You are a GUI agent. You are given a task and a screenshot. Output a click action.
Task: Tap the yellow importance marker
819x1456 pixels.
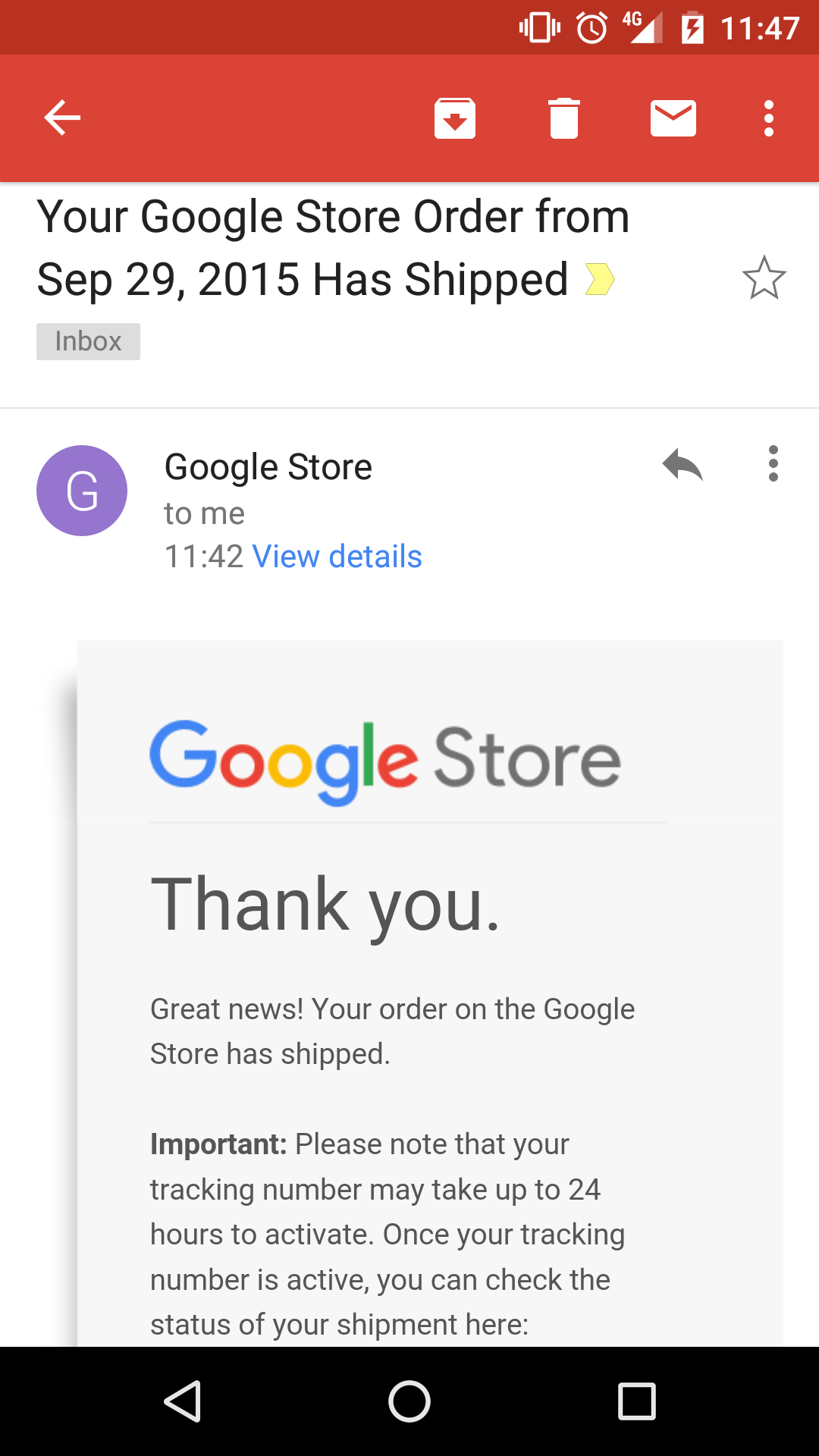(600, 279)
